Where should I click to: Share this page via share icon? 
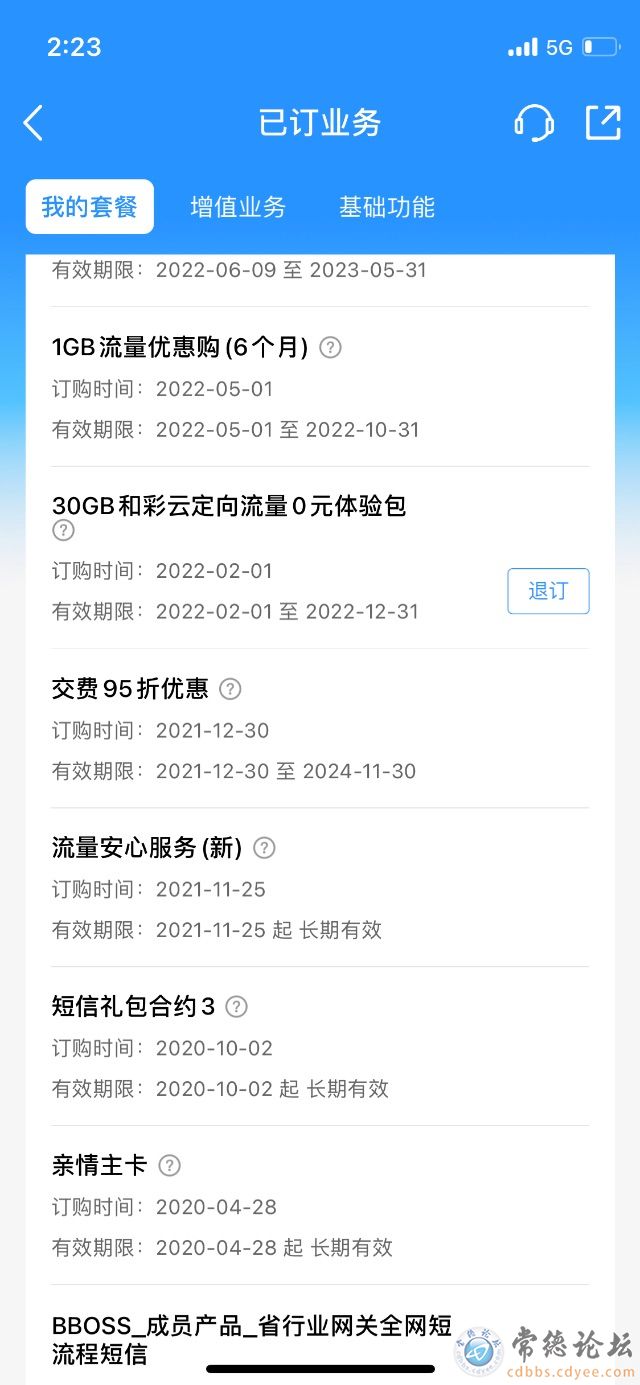tap(603, 123)
